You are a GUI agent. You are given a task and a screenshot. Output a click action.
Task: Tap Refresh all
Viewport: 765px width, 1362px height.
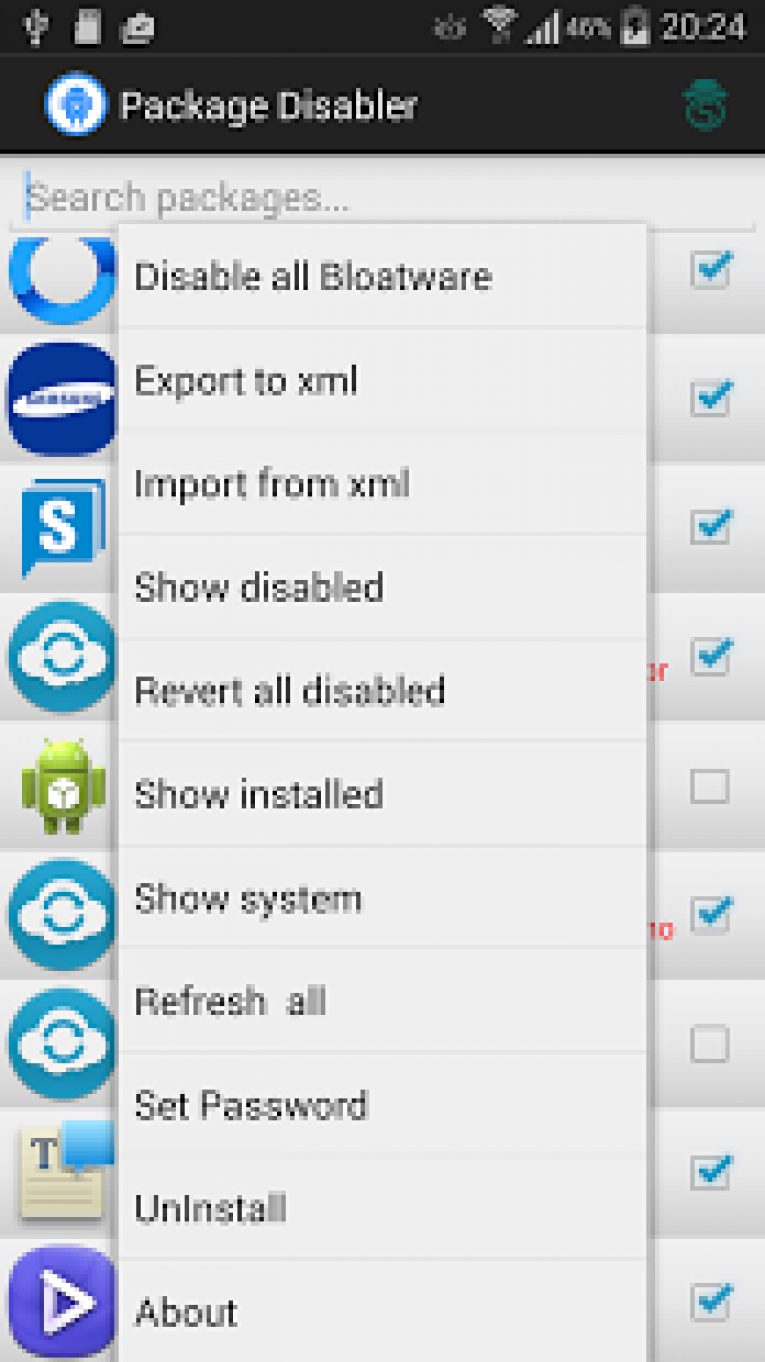point(380,1002)
